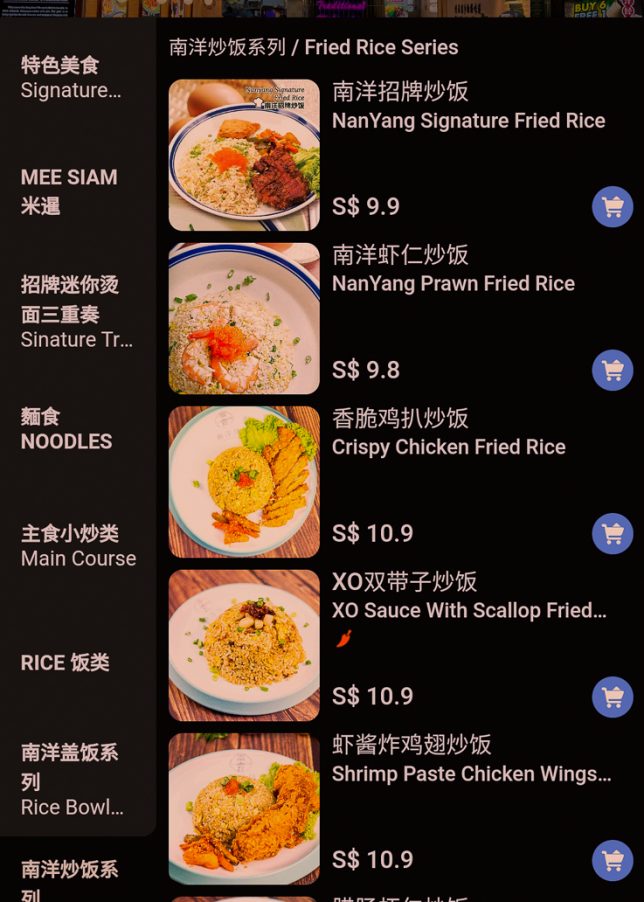View the XO Sauce Scallop Fried Rice photo
This screenshot has height=902, width=644.
coord(244,645)
